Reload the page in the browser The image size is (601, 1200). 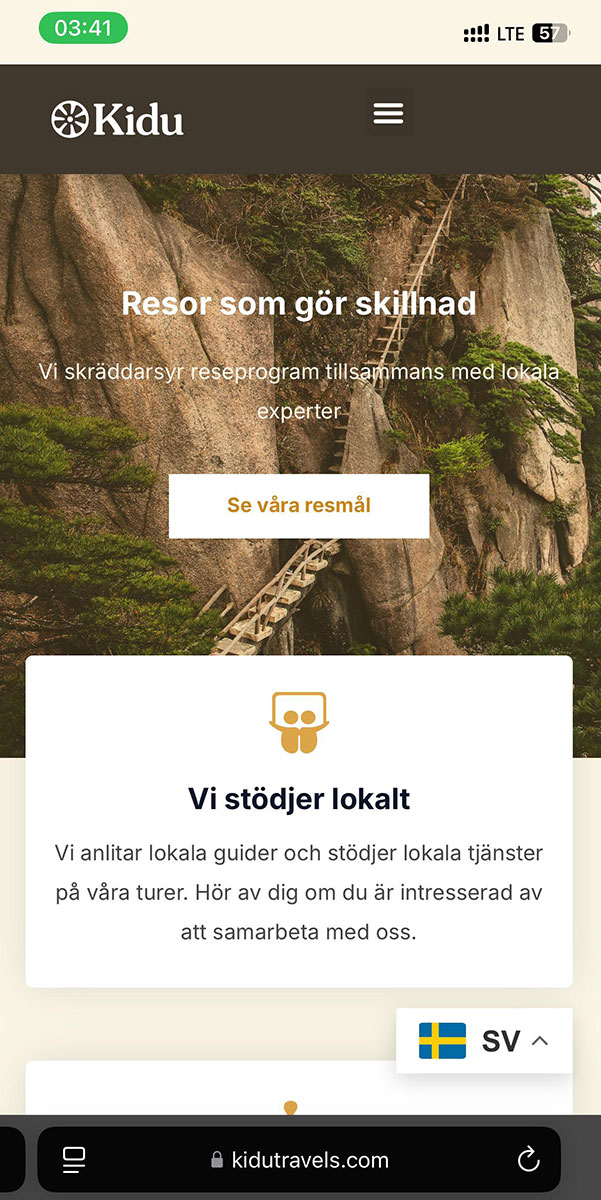coord(528,1160)
